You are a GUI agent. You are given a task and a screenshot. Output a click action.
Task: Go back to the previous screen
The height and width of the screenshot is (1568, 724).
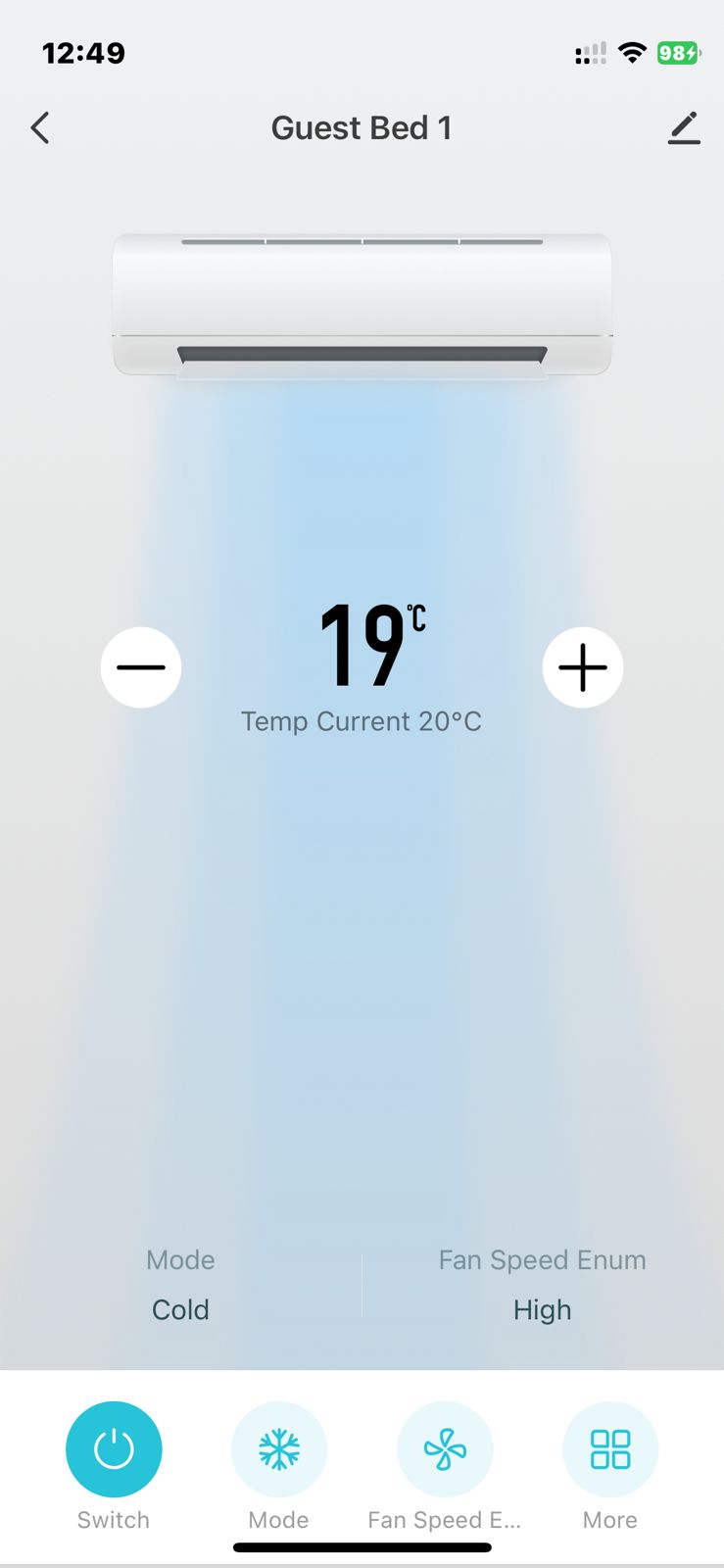click(x=40, y=128)
